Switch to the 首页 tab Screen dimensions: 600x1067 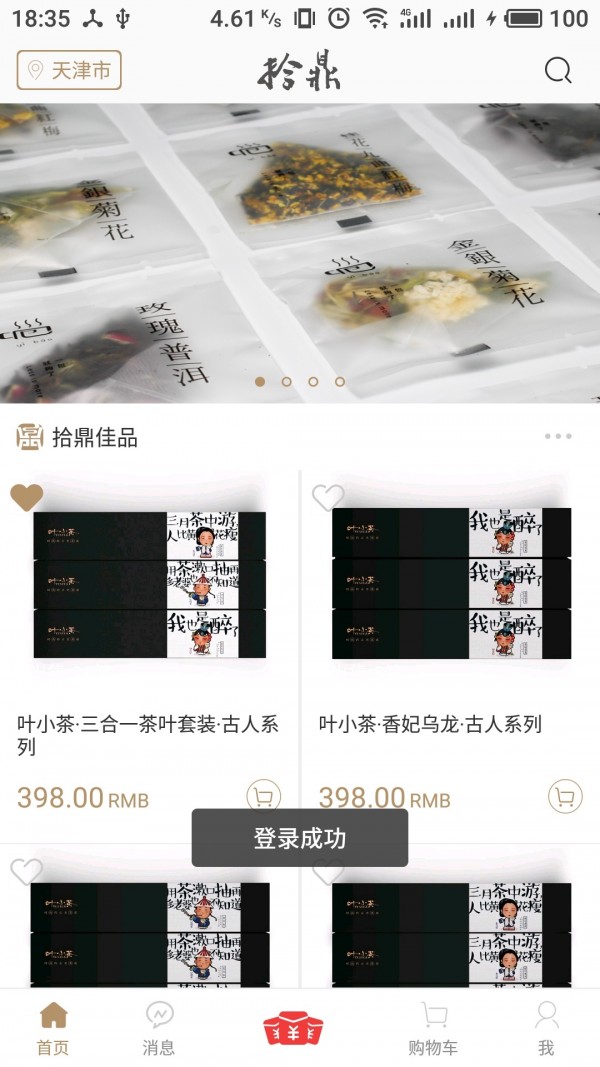(53, 1028)
